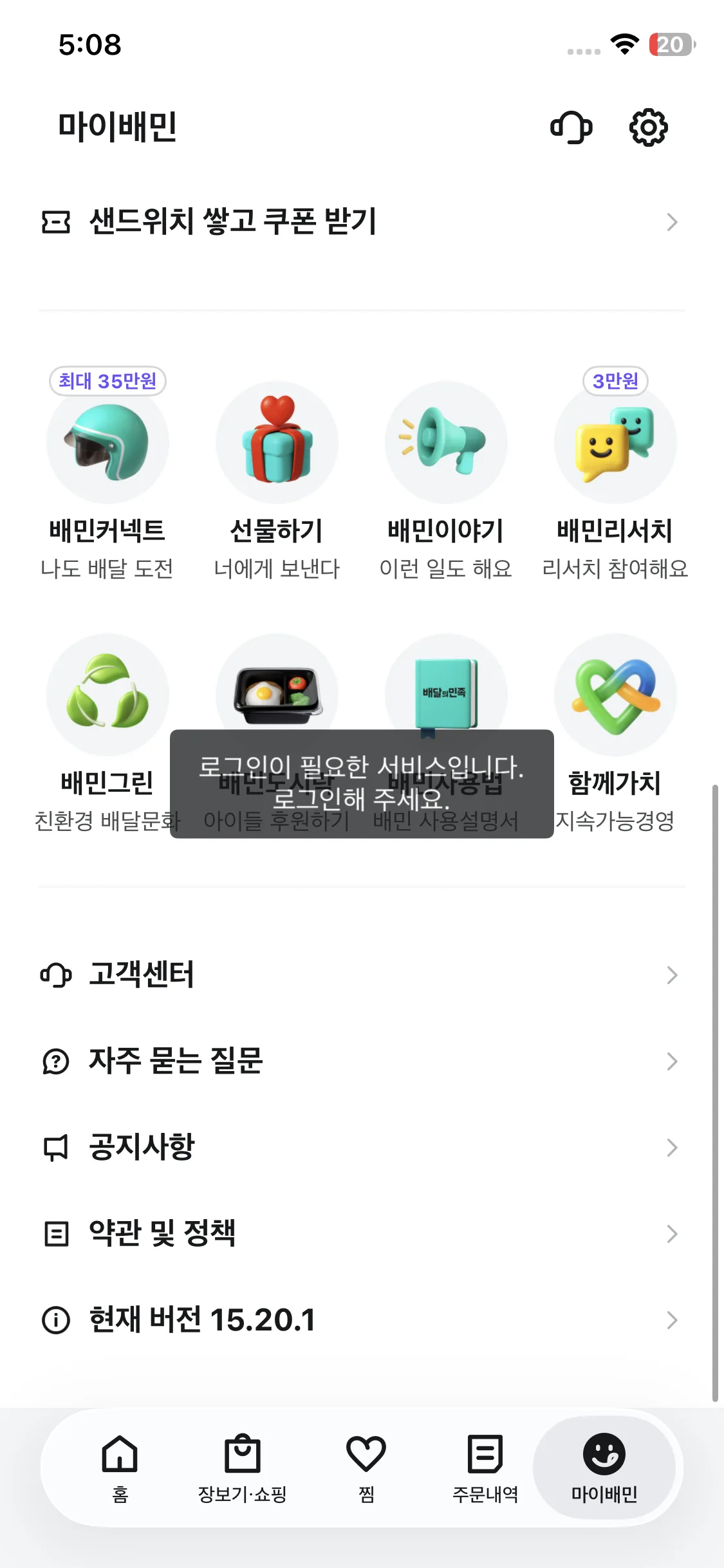Open the settings gear icon

649,127
